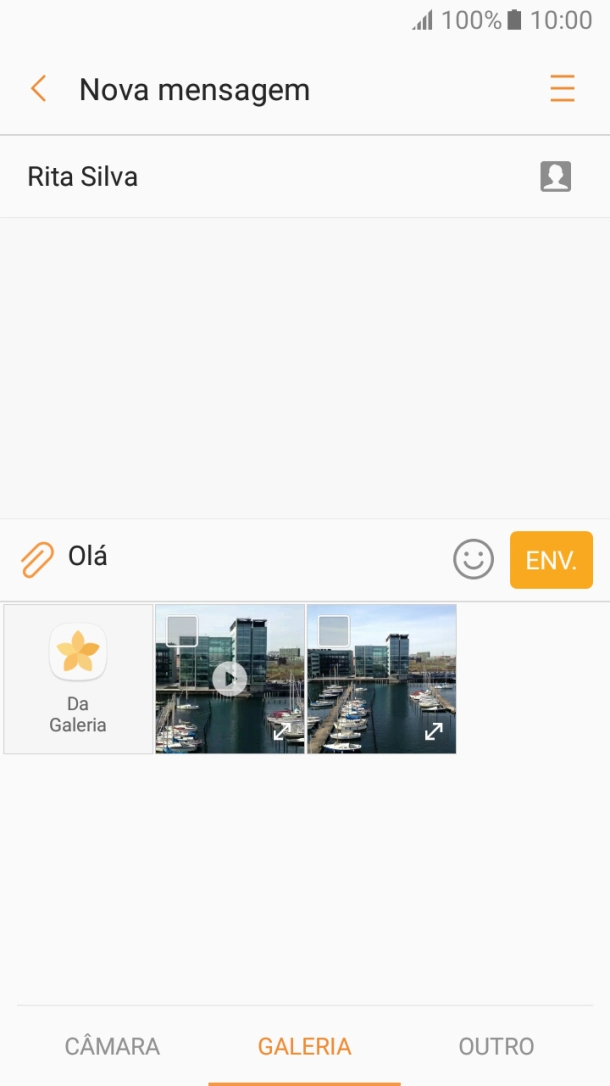Tap the paperclip attachment icon

tap(37, 559)
